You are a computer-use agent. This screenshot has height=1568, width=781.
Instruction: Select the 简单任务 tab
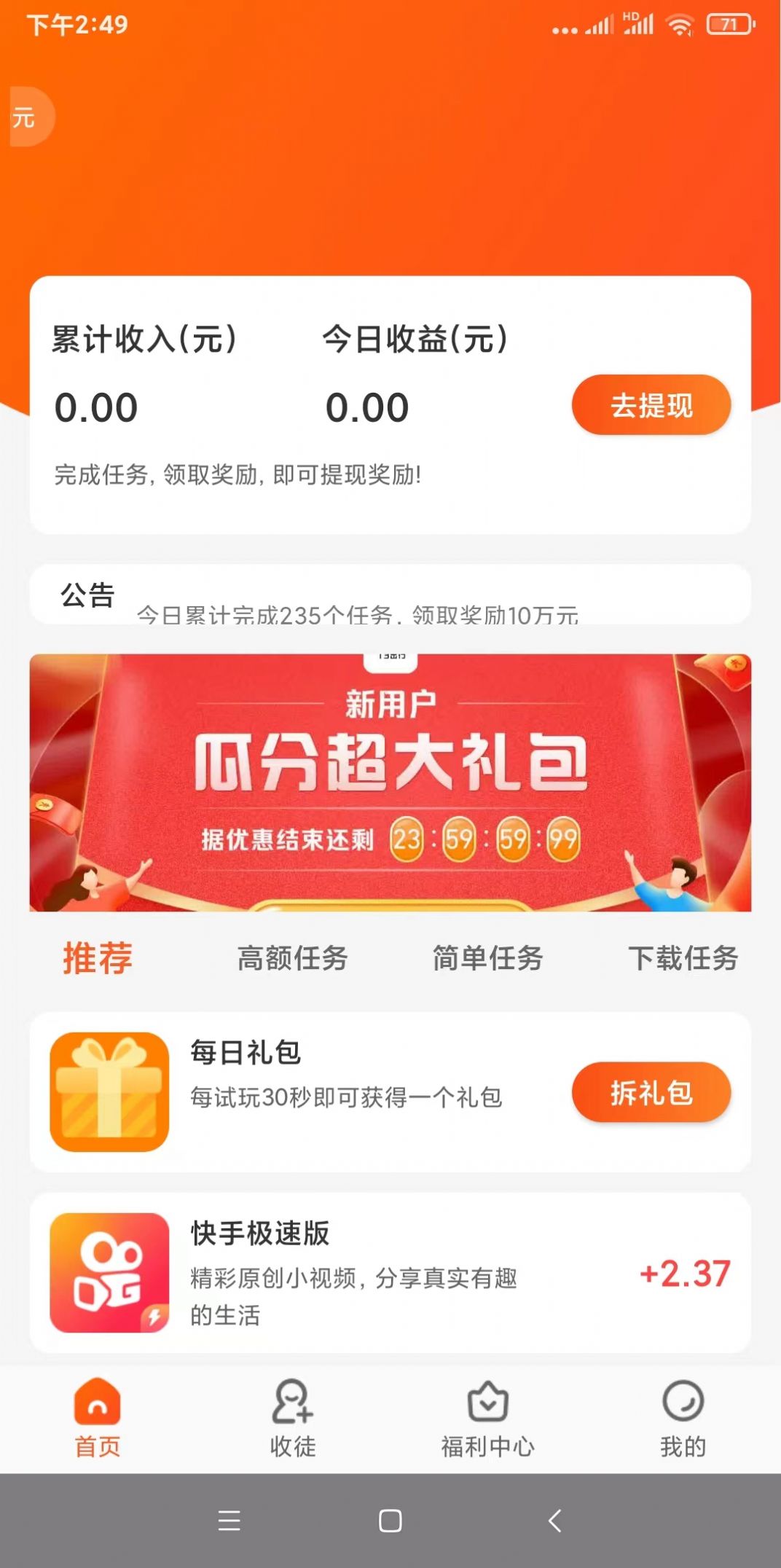point(487,959)
